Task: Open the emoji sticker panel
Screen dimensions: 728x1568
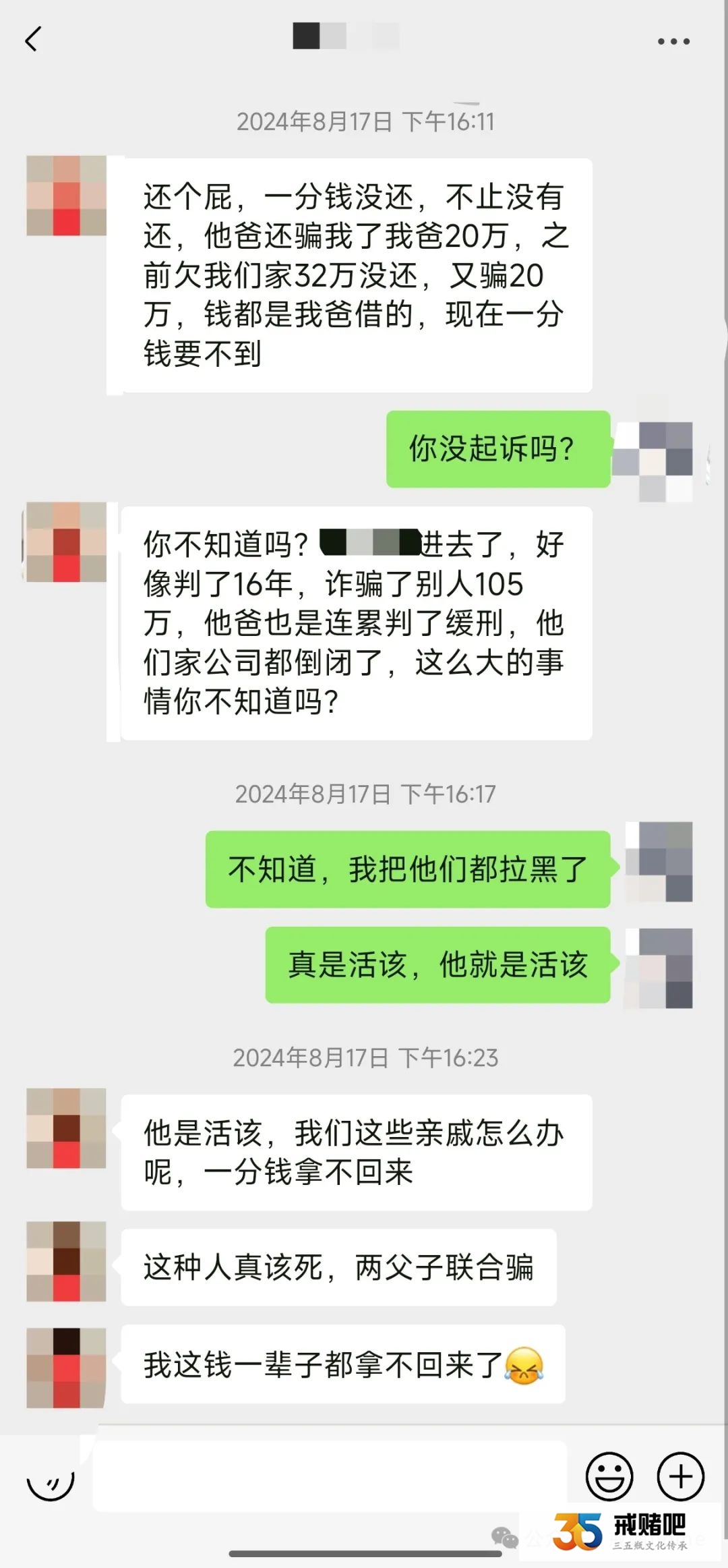Action: coord(609,1476)
